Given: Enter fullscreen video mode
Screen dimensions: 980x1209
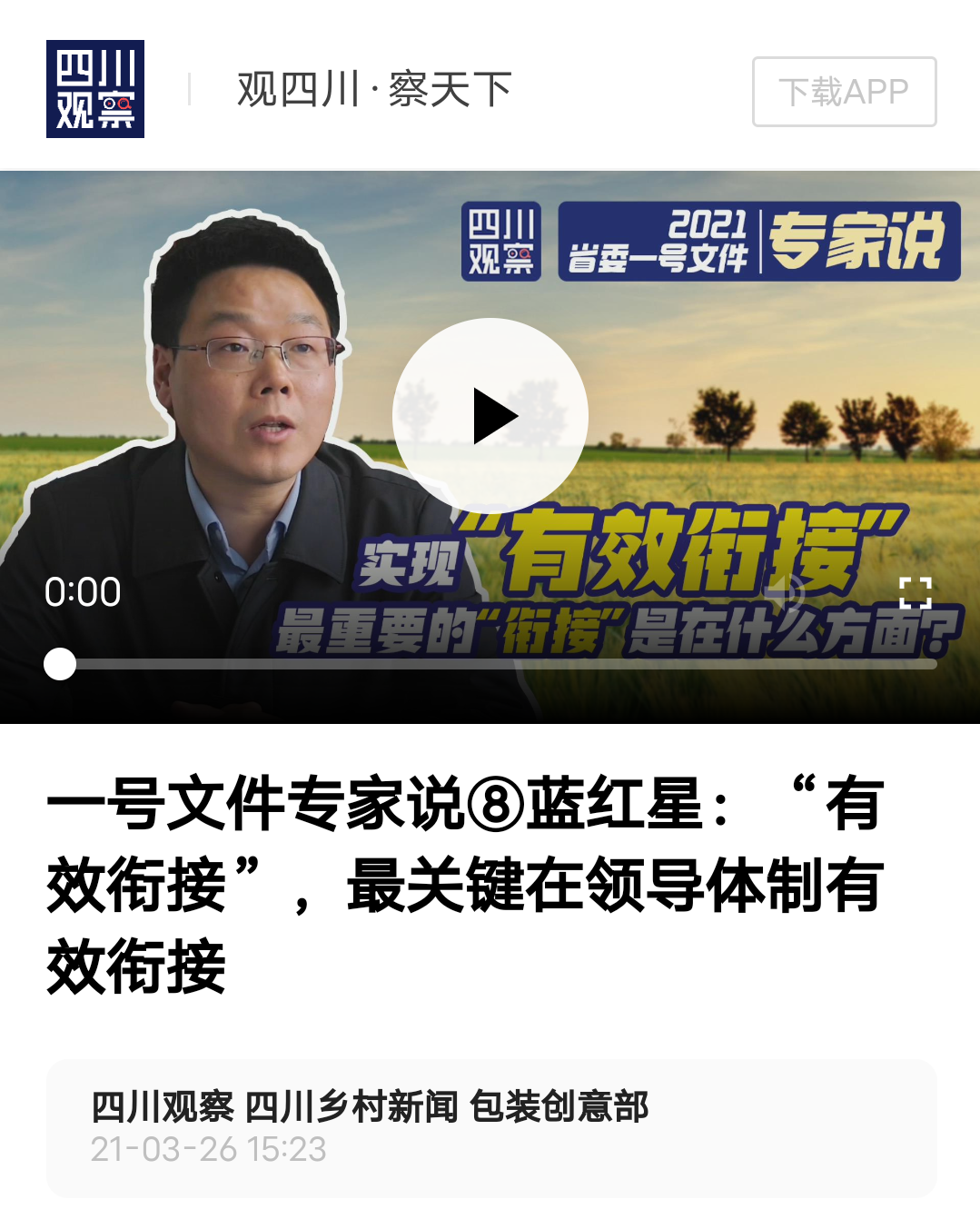Looking at the screenshot, I should [x=915, y=592].
